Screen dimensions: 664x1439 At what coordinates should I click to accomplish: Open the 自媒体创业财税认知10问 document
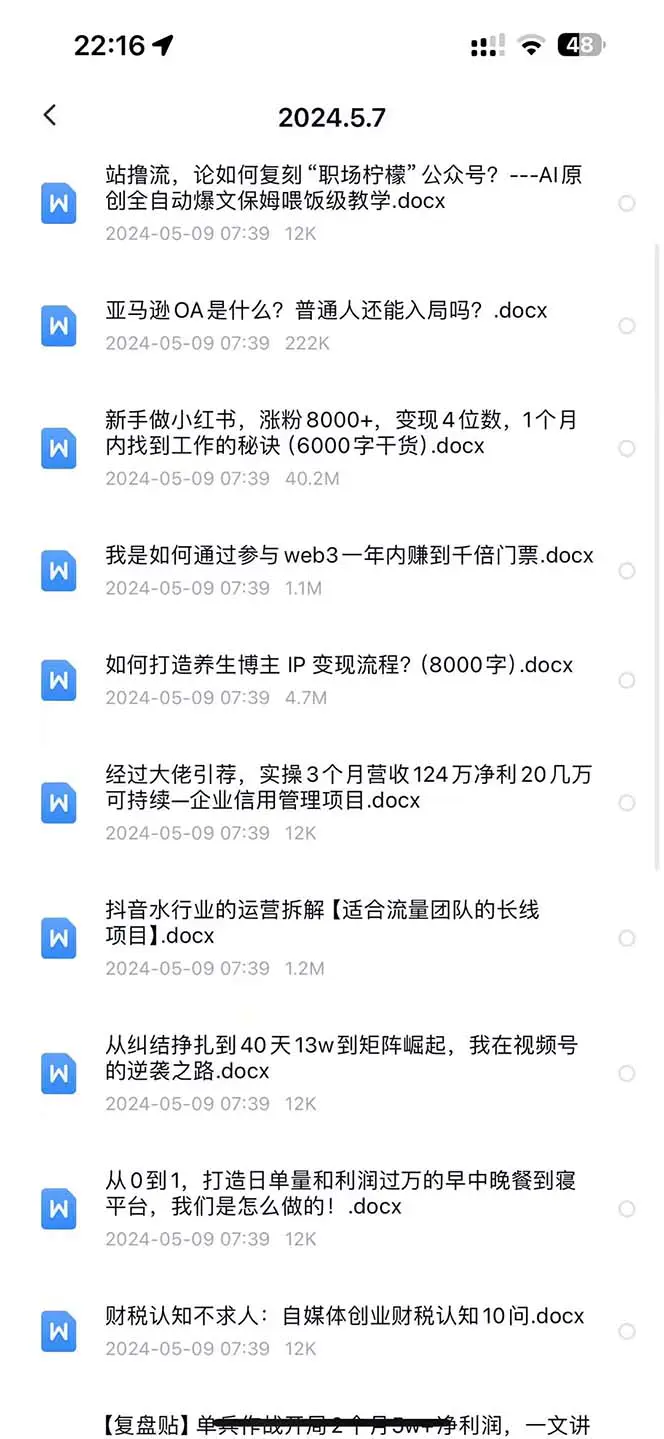point(344,1317)
